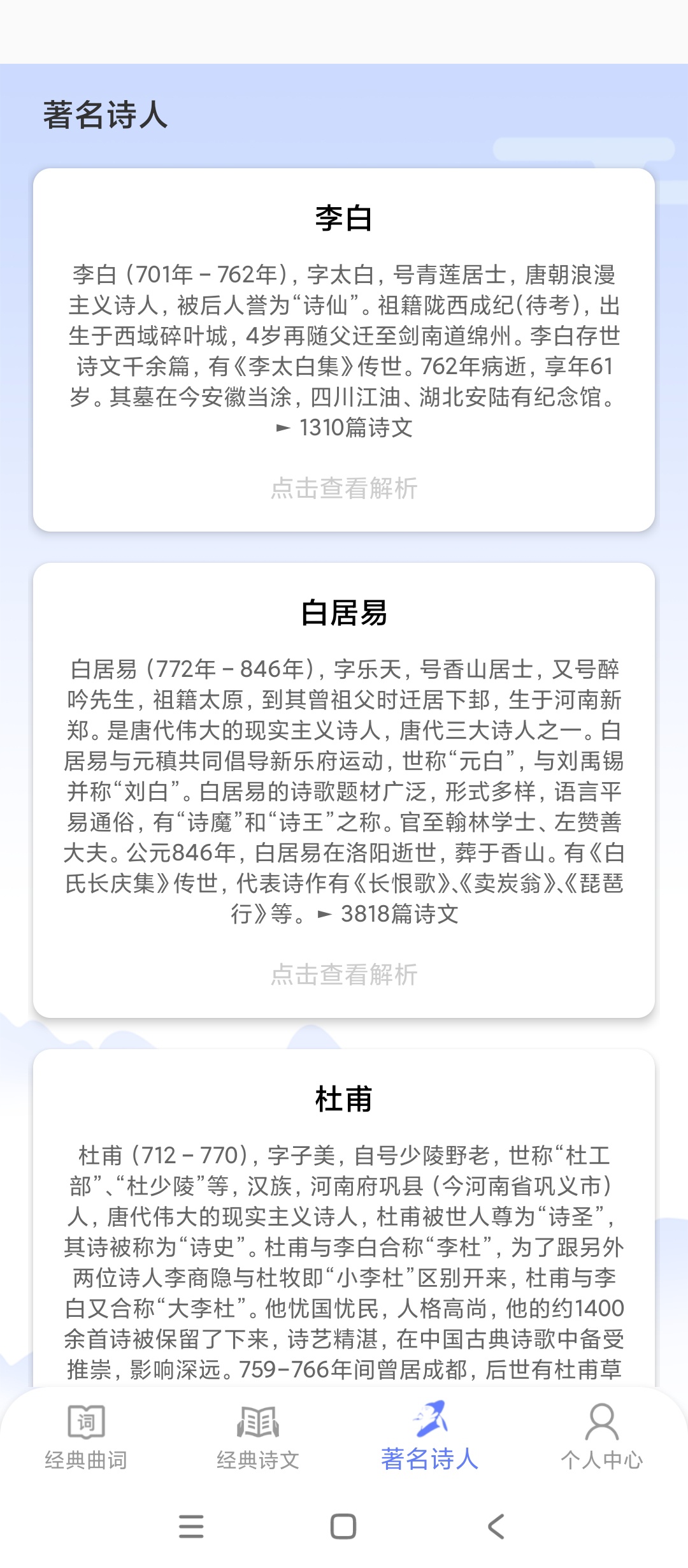Expand 白居易's 3818篇诗文 list
688x1568 pixels.
coord(391,914)
